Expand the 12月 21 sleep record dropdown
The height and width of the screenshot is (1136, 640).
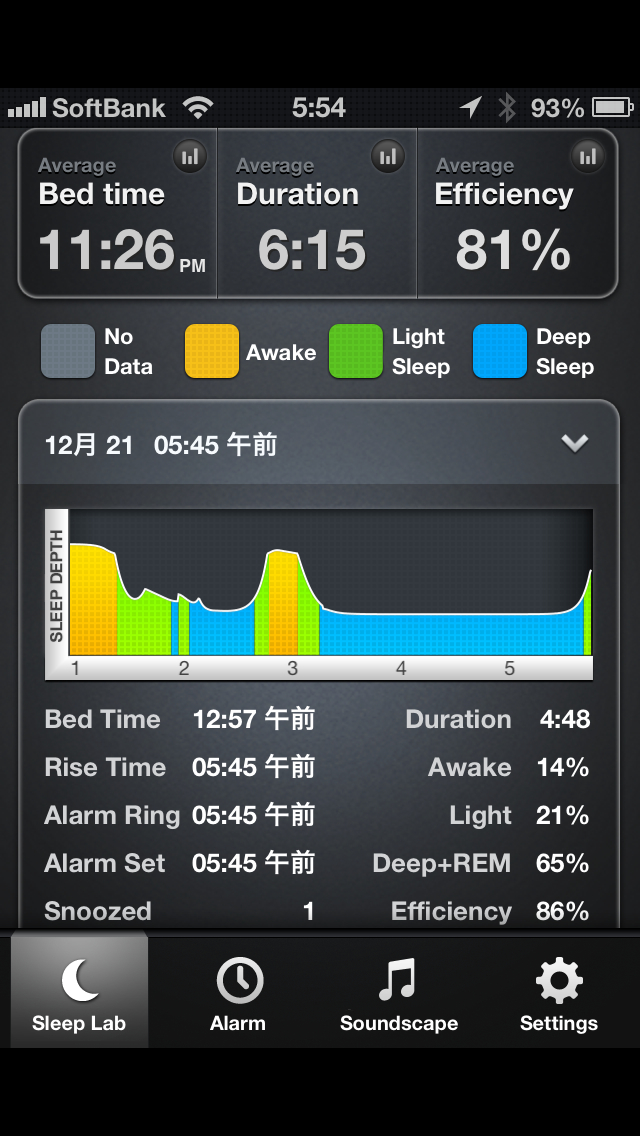pos(575,443)
